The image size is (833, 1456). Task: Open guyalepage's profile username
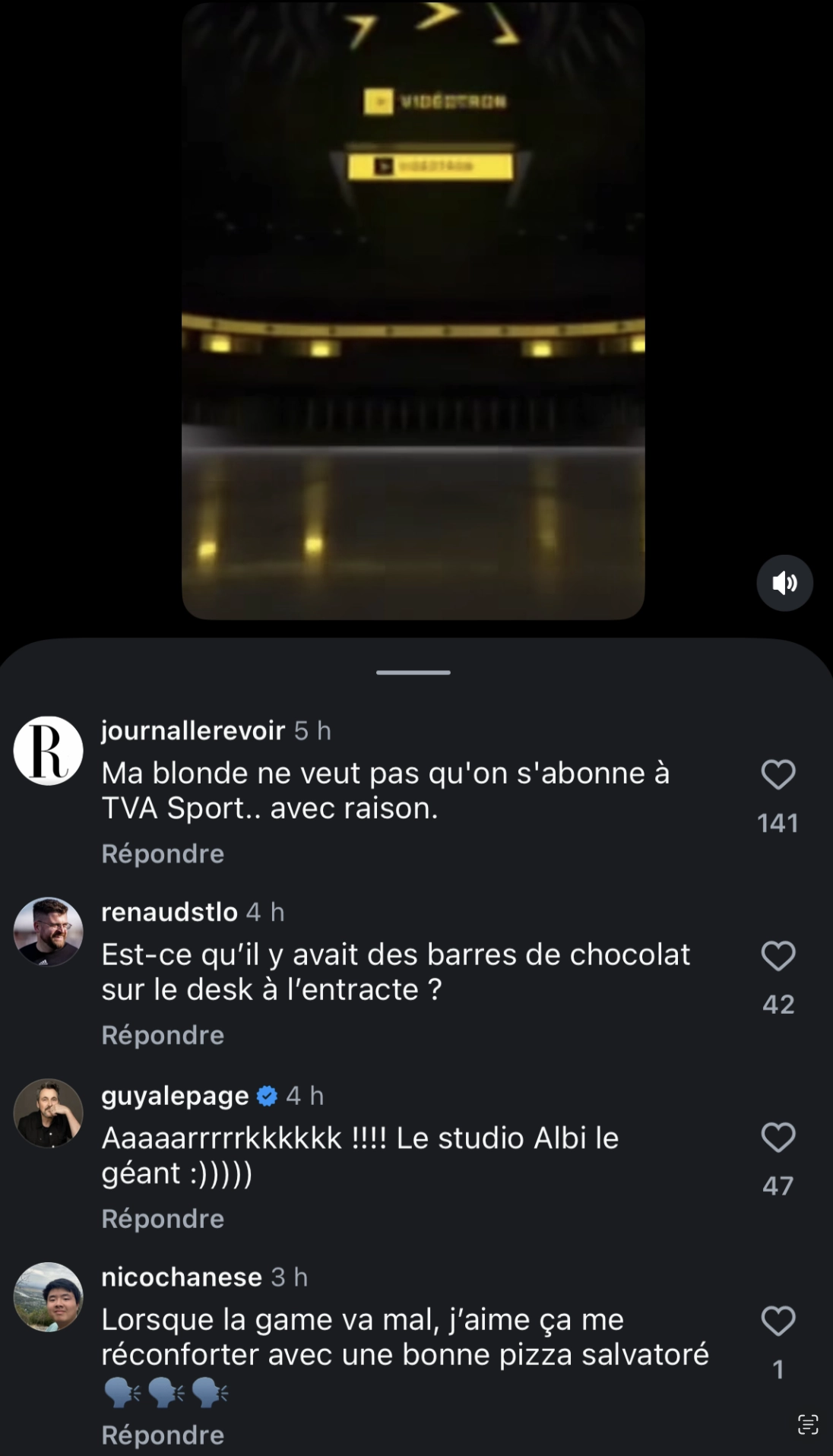[175, 1095]
